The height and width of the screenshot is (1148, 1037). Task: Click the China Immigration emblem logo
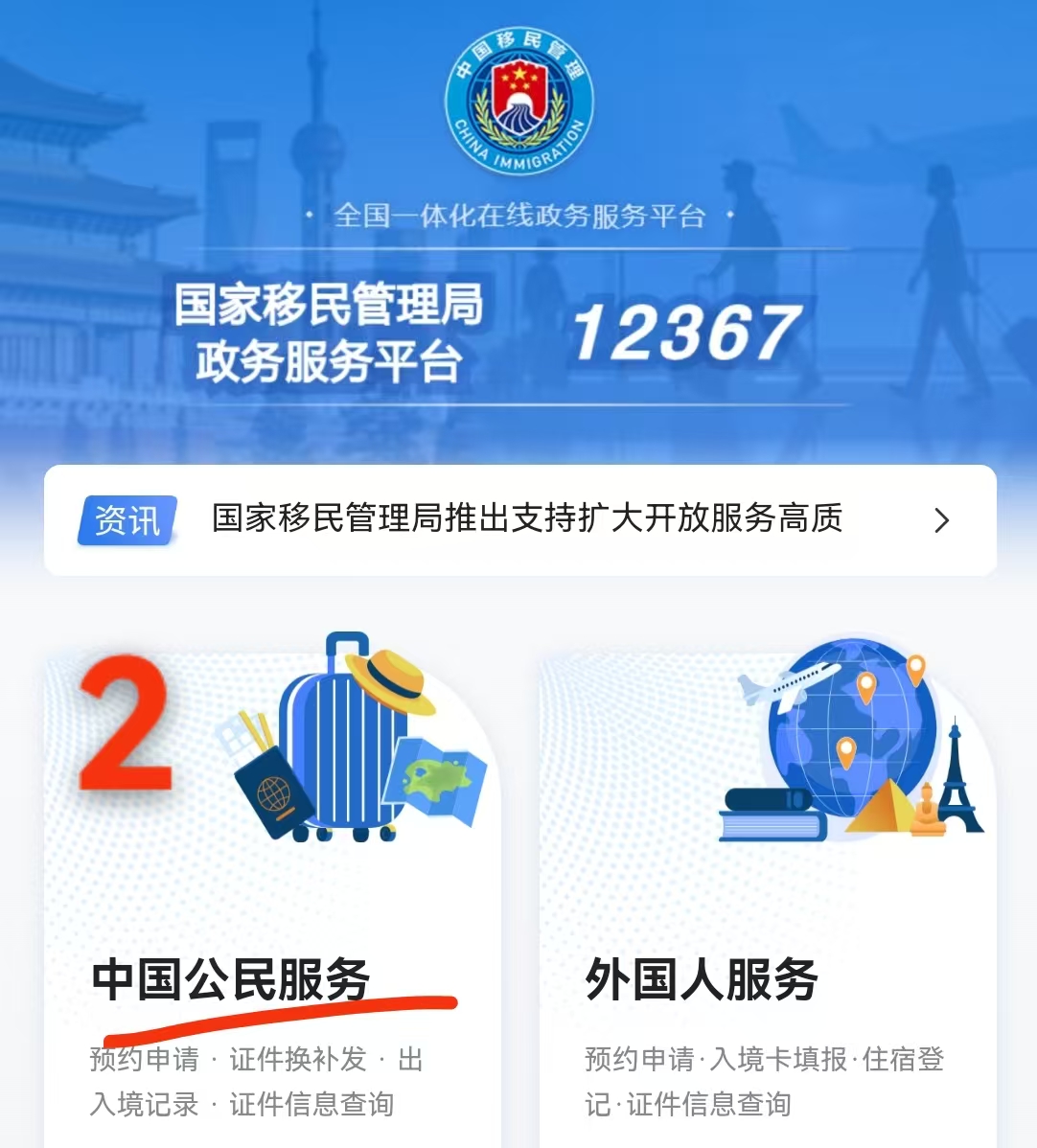(518, 110)
